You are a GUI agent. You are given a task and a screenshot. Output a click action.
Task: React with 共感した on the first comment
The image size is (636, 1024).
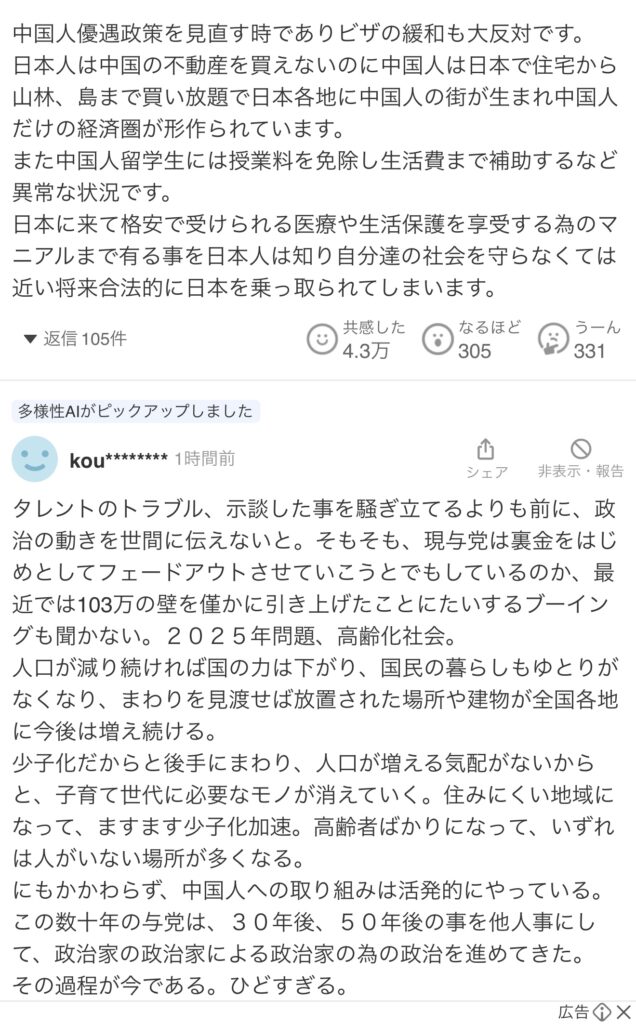[x=322, y=339]
